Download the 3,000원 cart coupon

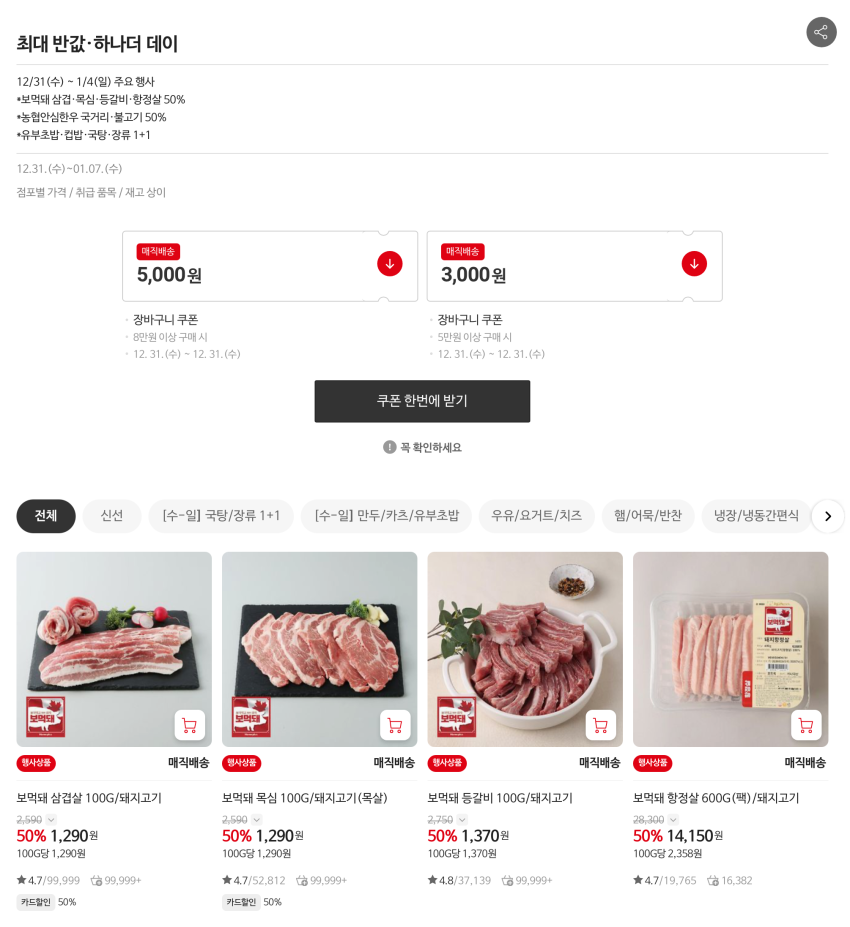[x=694, y=264]
